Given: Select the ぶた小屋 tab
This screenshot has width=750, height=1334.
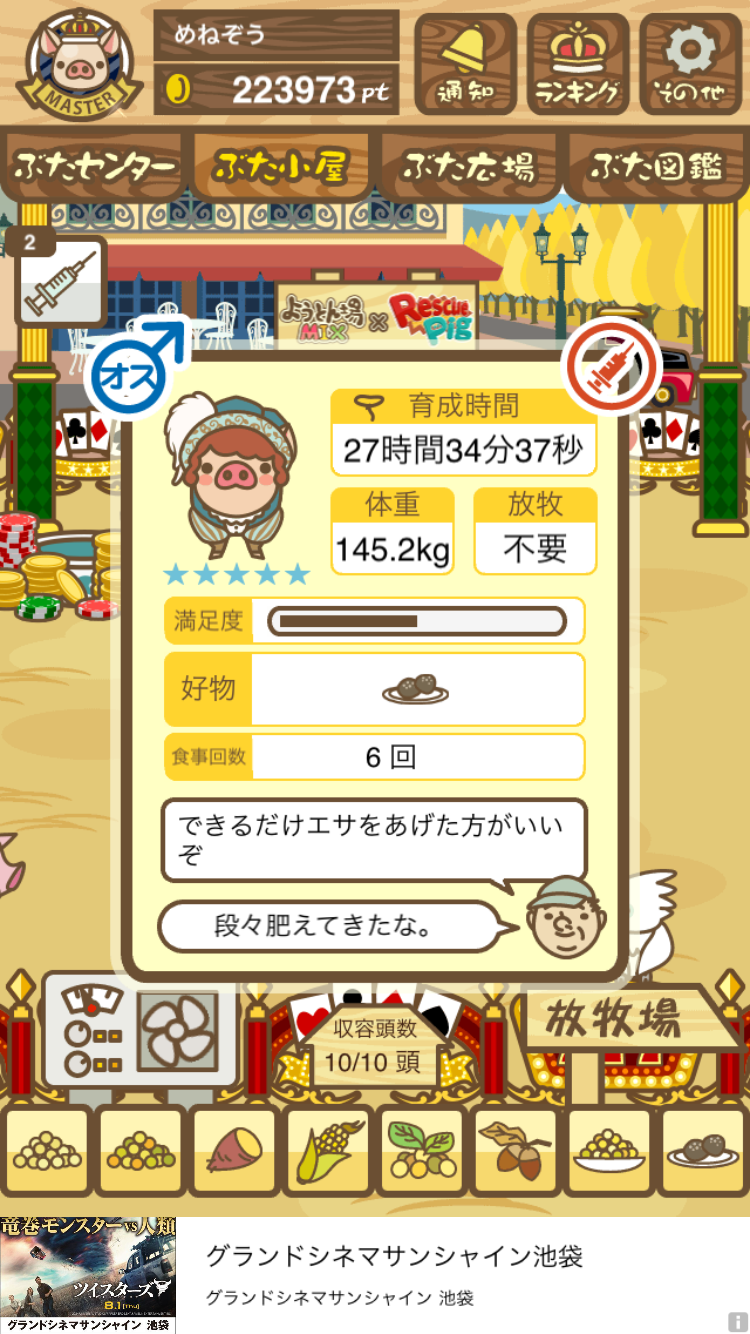Looking at the screenshot, I should (281, 167).
